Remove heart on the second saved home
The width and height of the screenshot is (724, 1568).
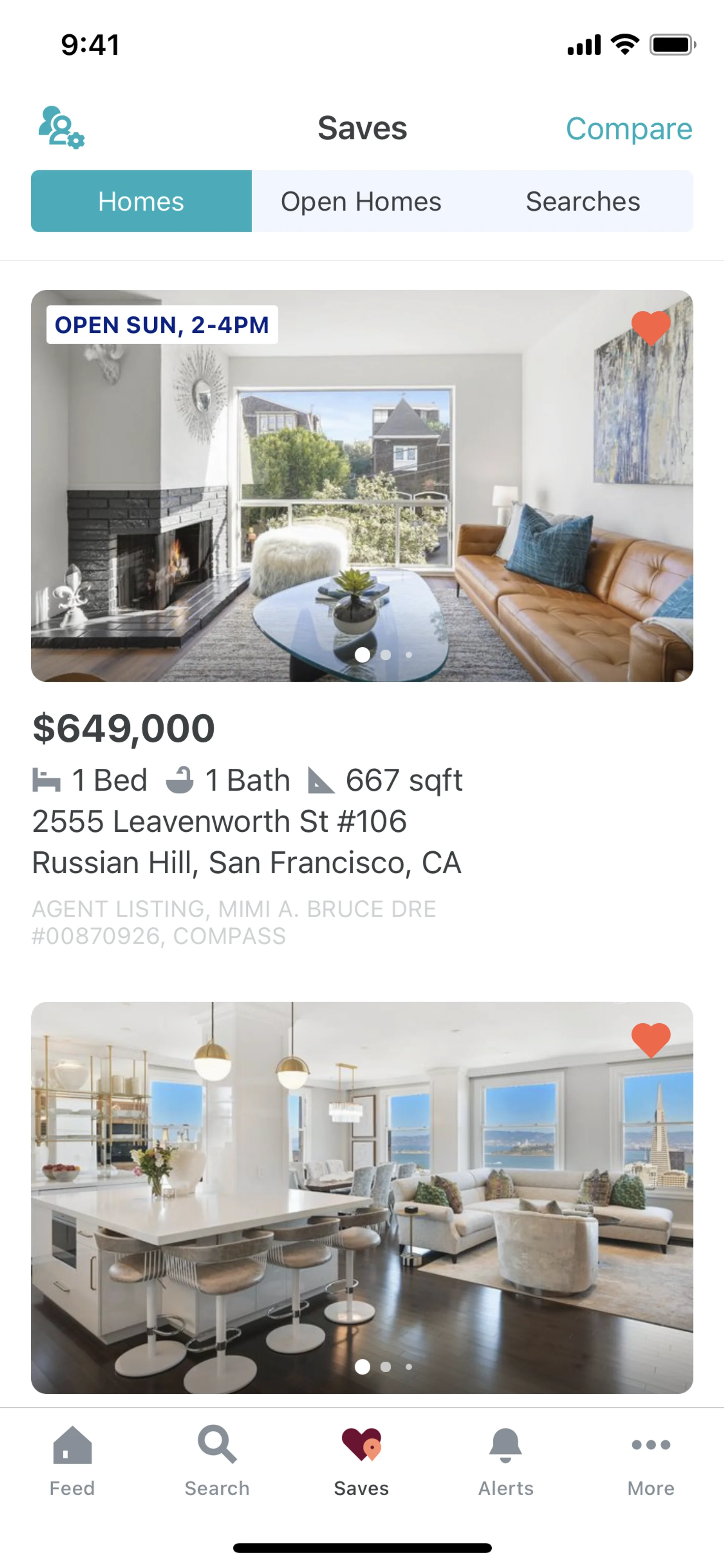pos(650,1040)
